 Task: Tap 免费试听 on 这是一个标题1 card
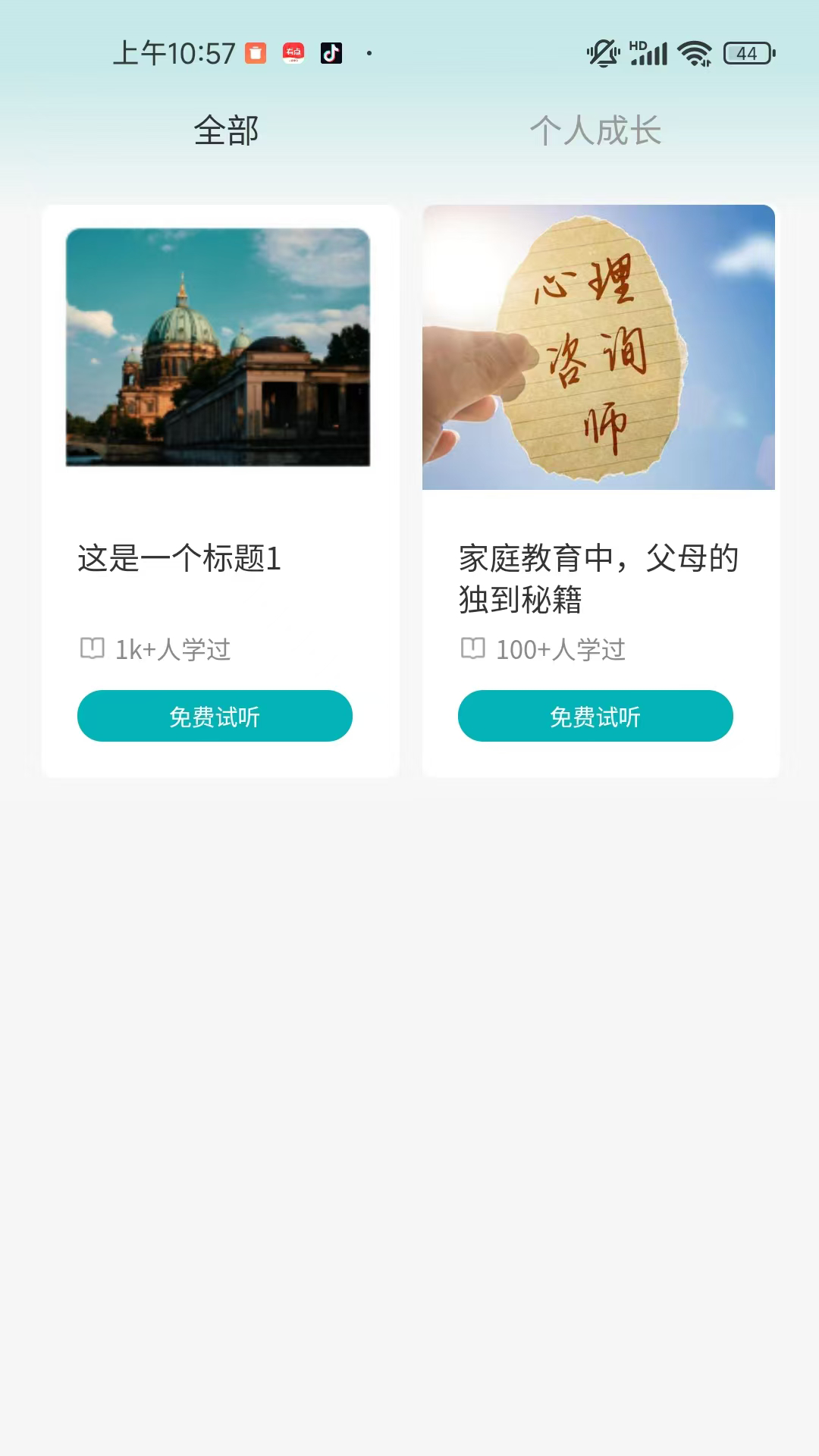215,715
